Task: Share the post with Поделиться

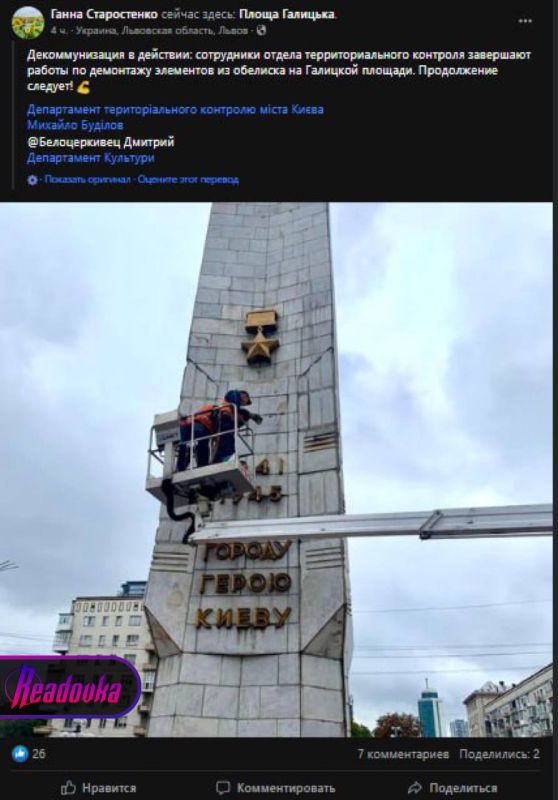Action: click(x=452, y=788)
